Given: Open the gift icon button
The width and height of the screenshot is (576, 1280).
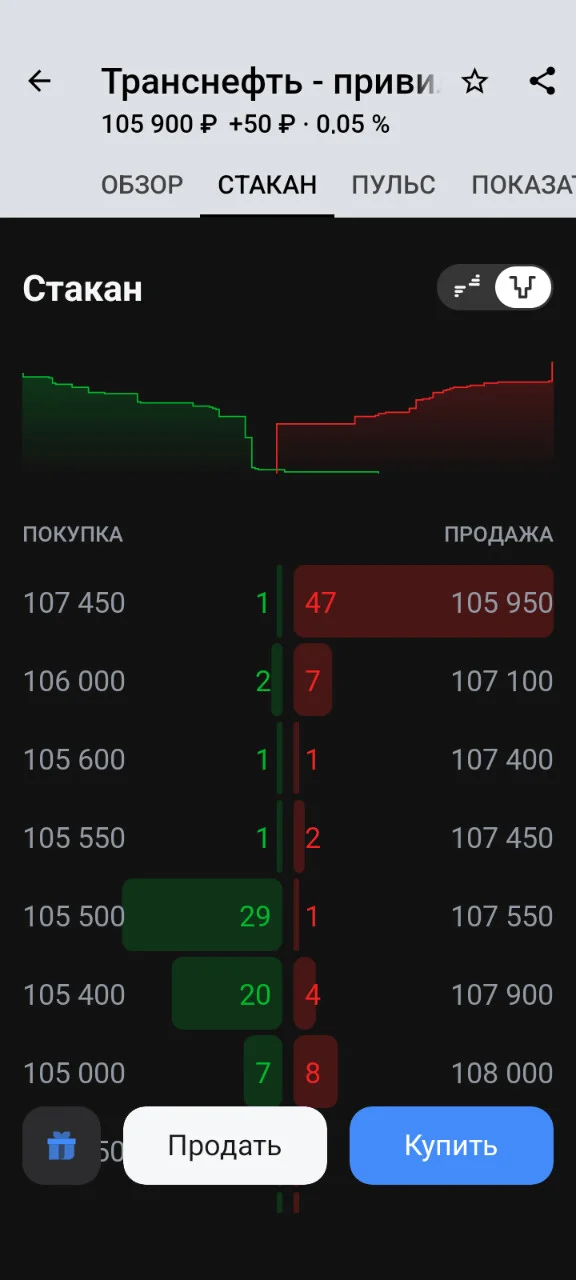Looking at the screenshot, I should point(62,1145).
